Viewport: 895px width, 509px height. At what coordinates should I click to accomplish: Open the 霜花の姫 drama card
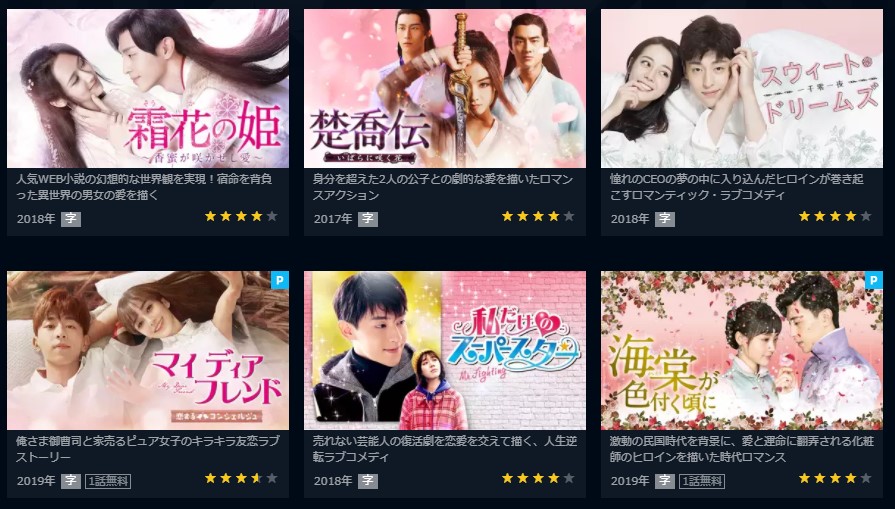point(148,89)
